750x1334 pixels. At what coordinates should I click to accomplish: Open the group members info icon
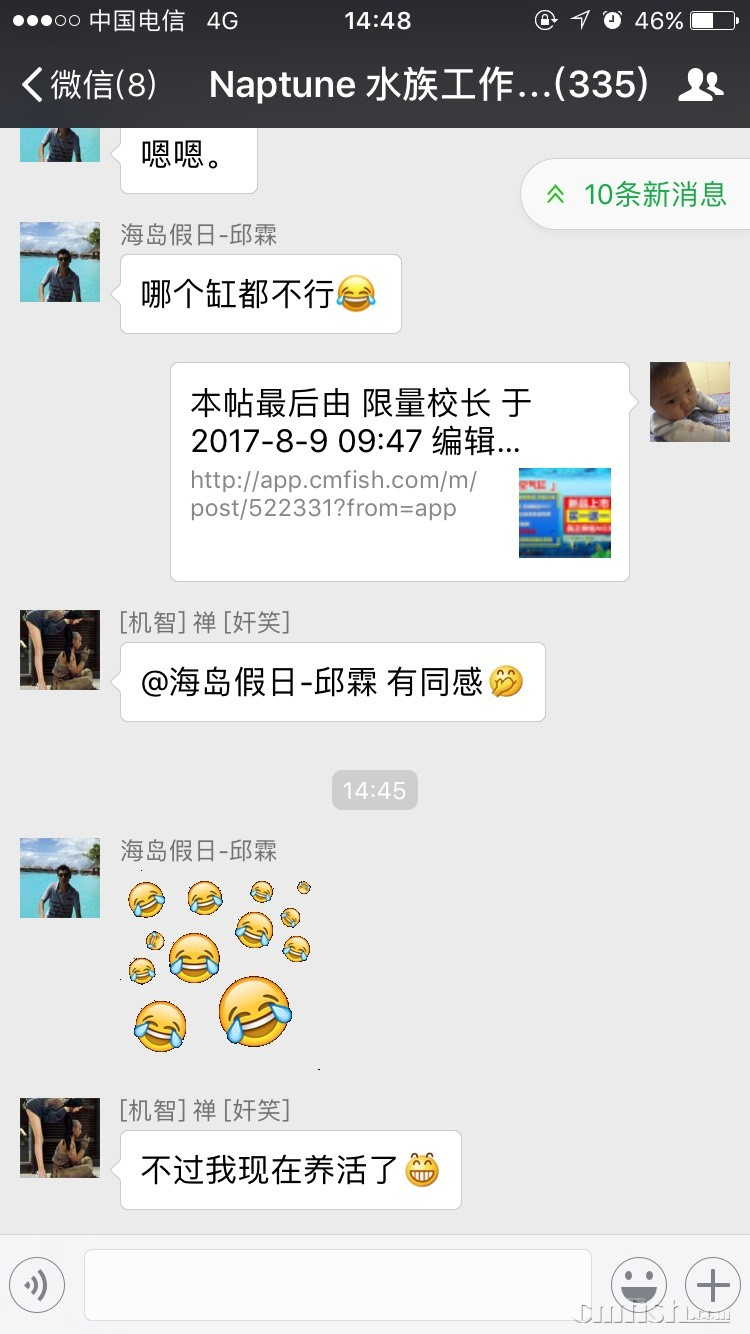point(700,85)
